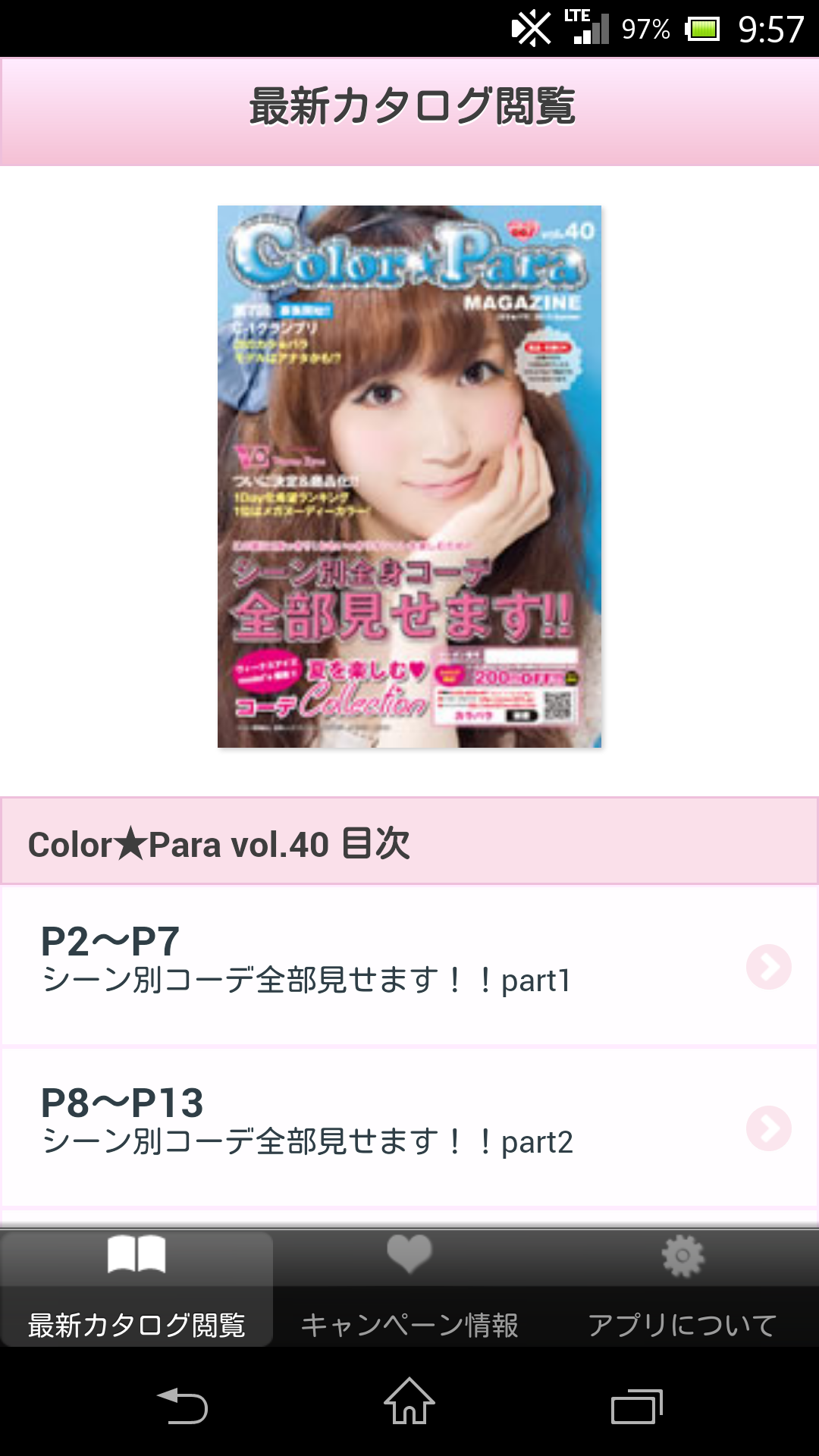The height and width of the screenshot is (1456, 819).
Task: Open the Color Para vol.40 magazine cover
Action: point(409,476)
